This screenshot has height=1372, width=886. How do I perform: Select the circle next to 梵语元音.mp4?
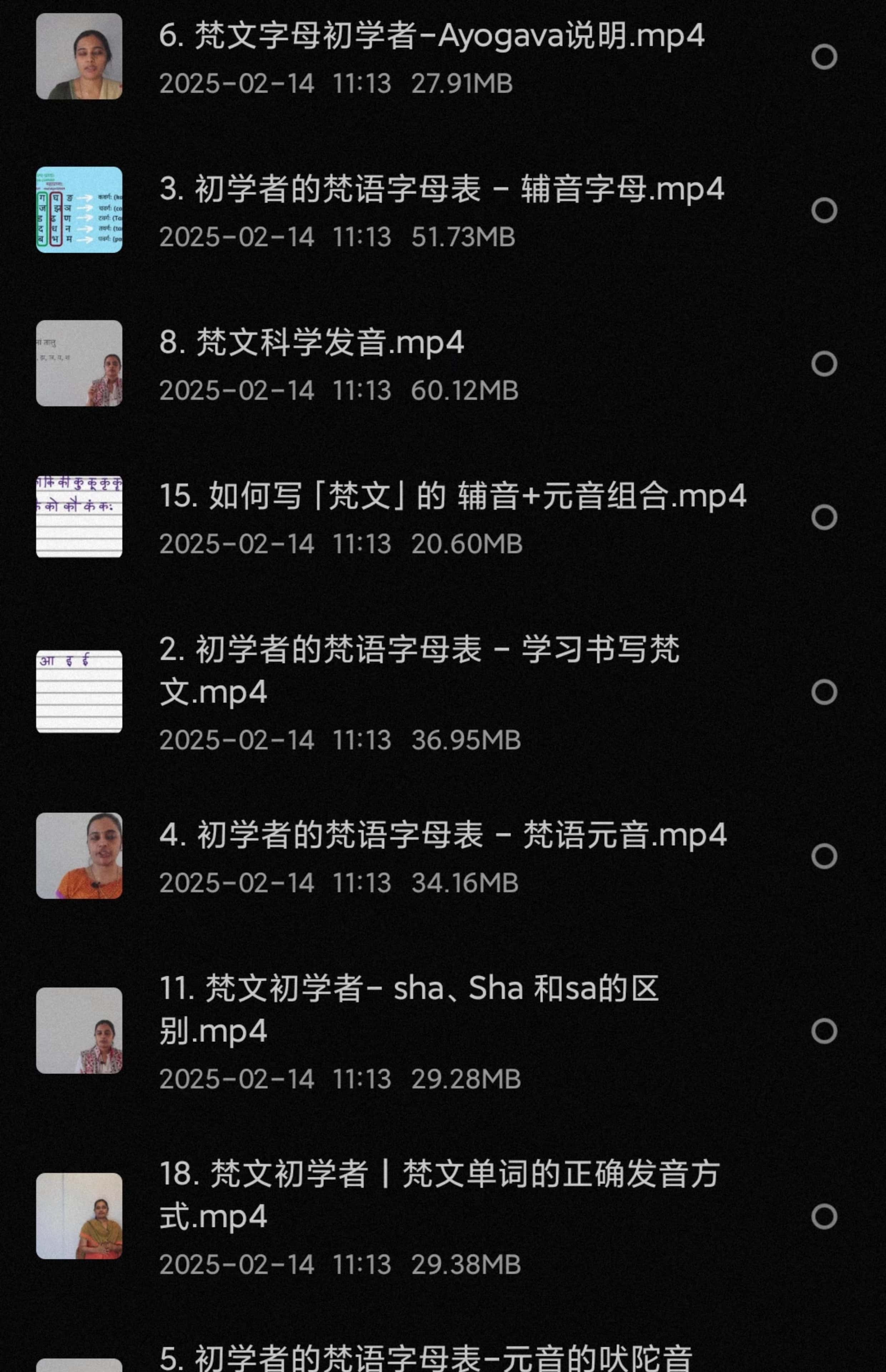(x=824, y=856)
